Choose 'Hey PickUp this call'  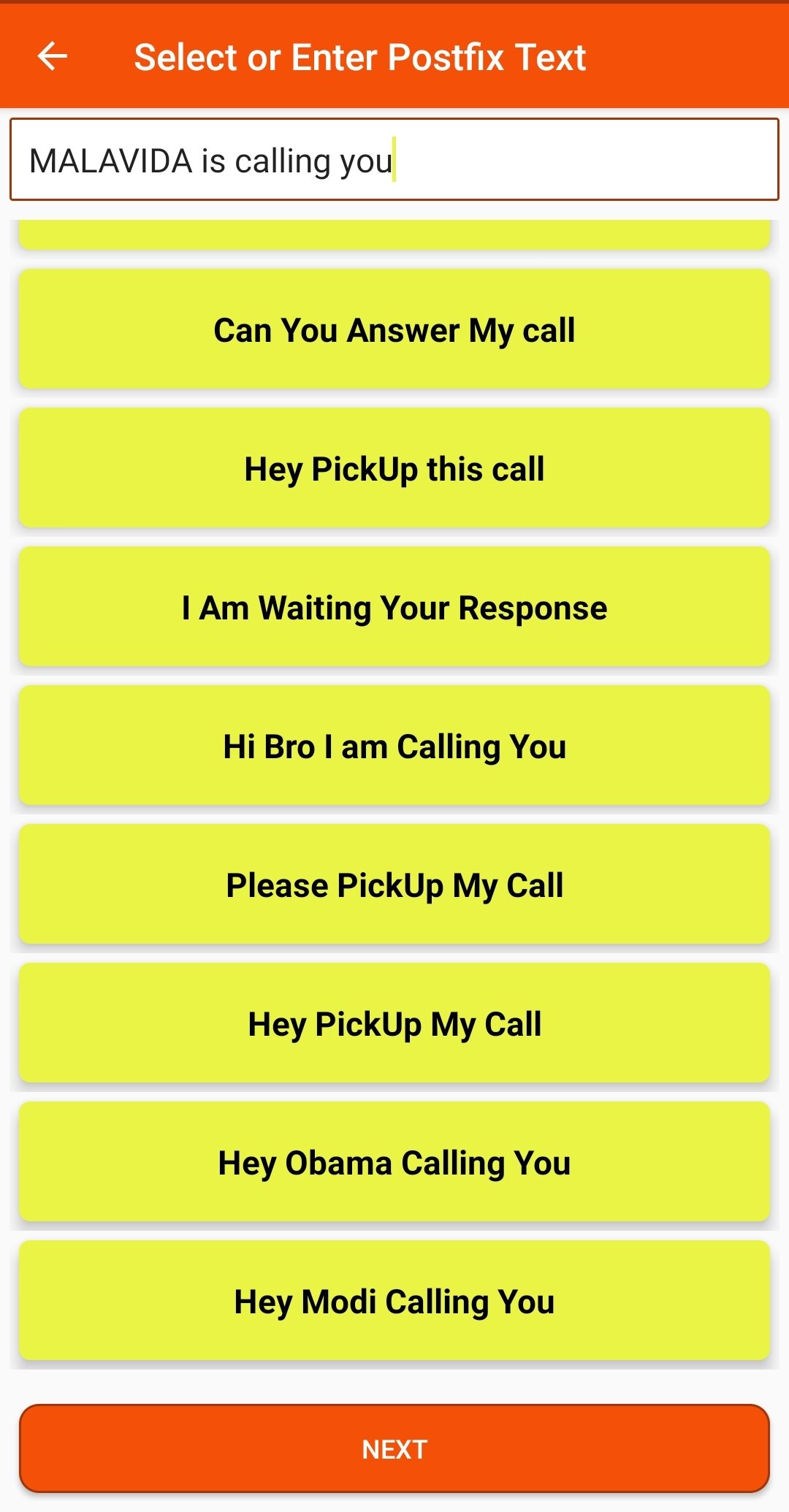394,467
